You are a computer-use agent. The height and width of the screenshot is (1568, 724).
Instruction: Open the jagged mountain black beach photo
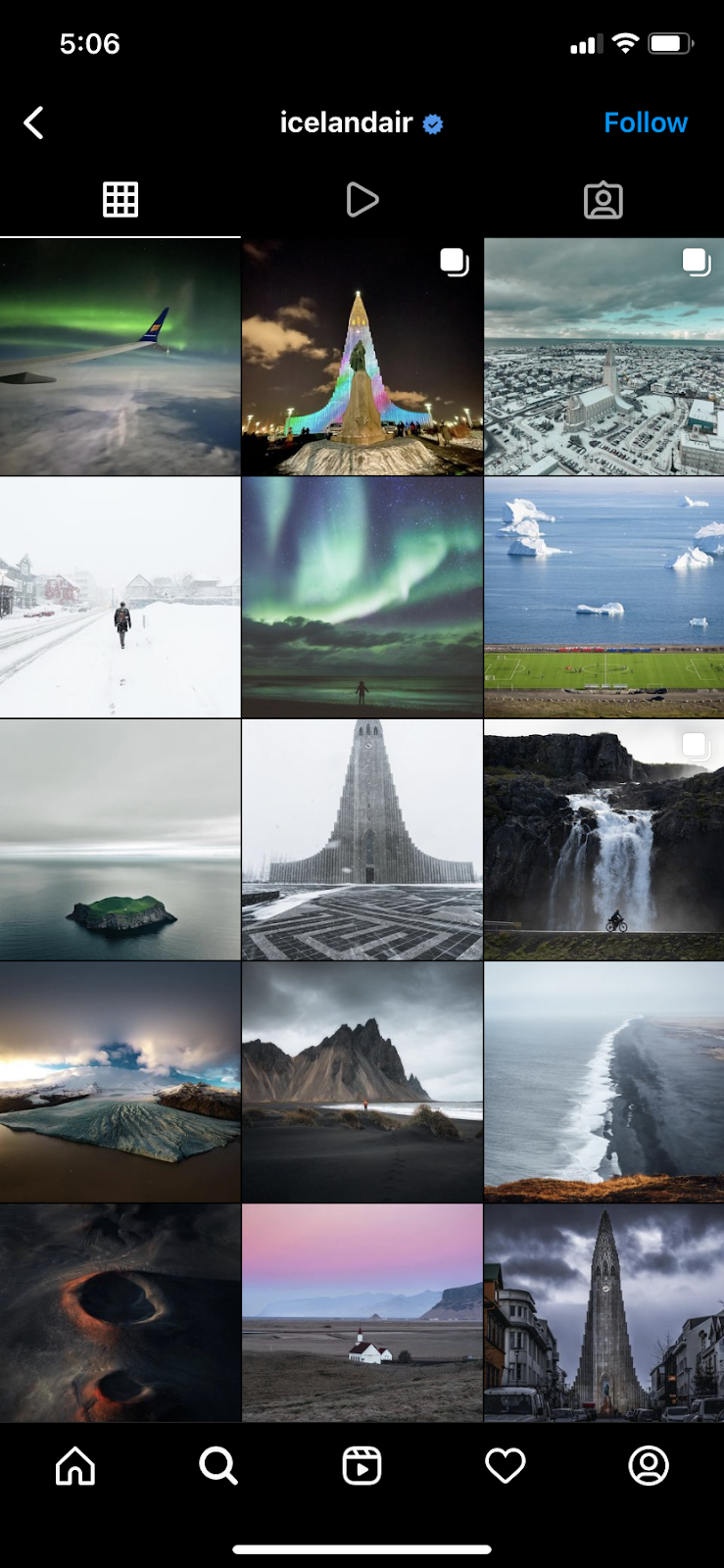(x=362, y=1082)
